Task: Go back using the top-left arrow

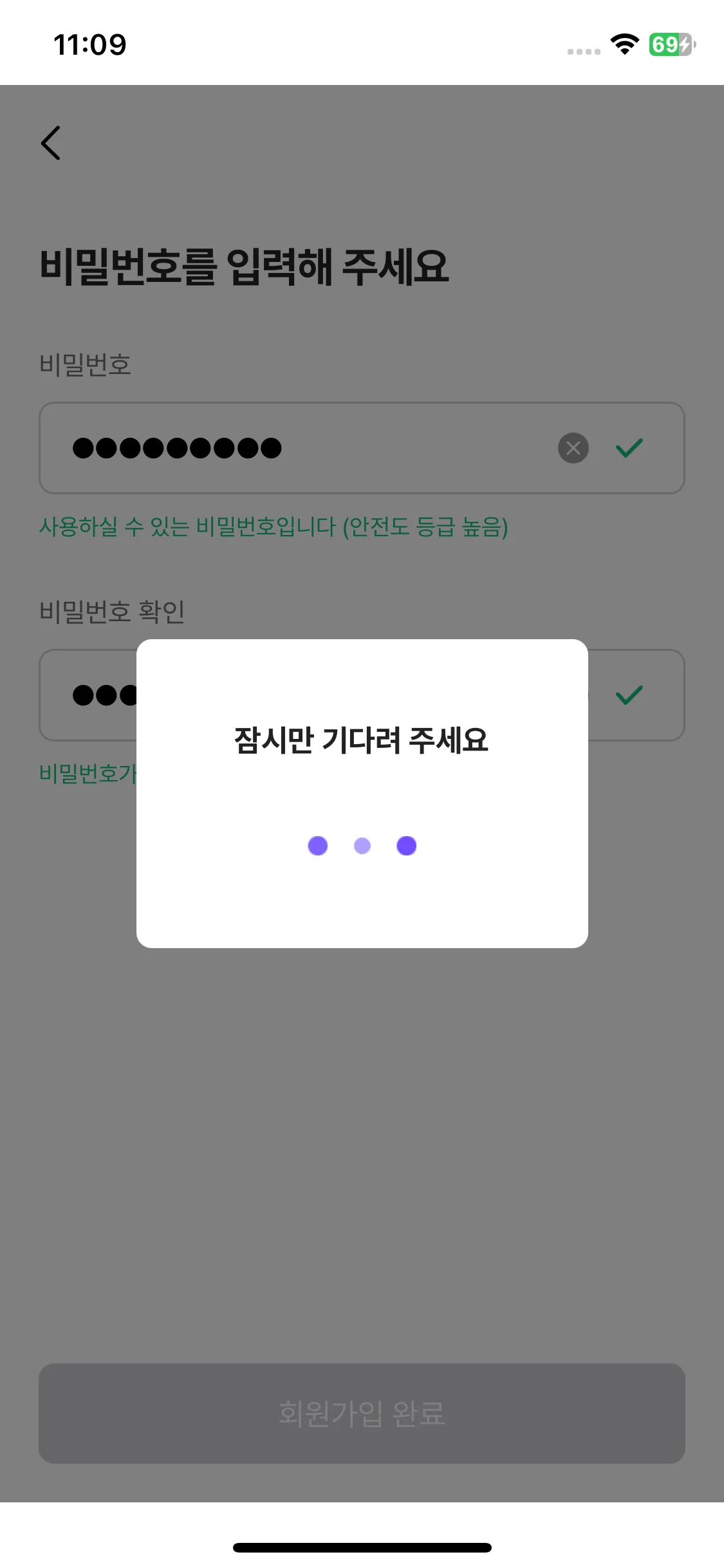Action: coord(51,143)
